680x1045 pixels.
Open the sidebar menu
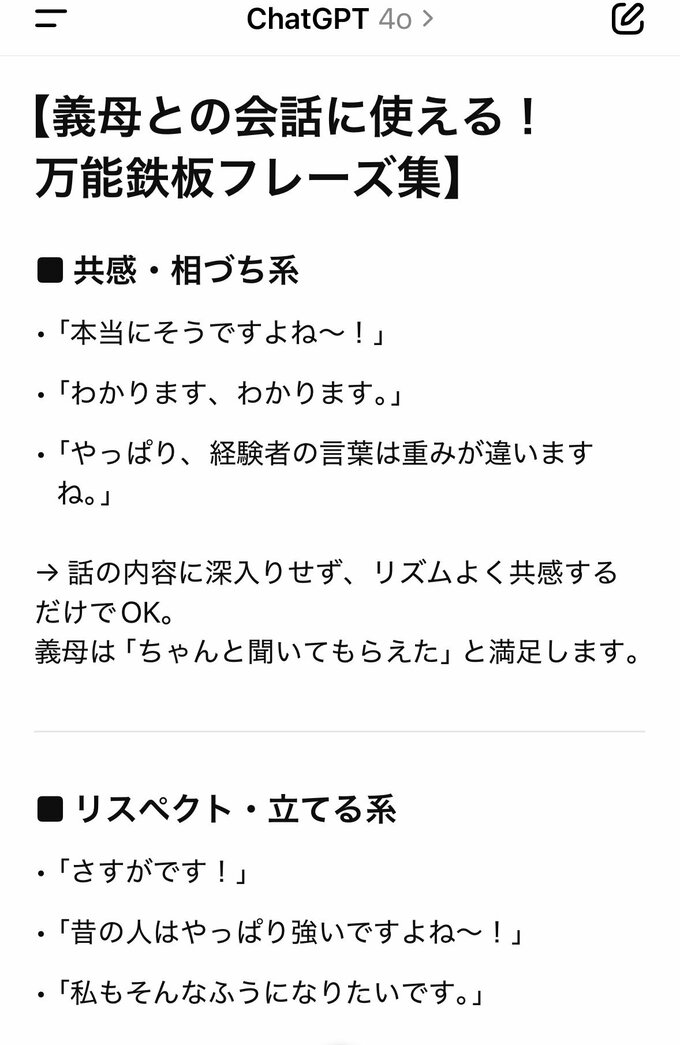[50, 19]
